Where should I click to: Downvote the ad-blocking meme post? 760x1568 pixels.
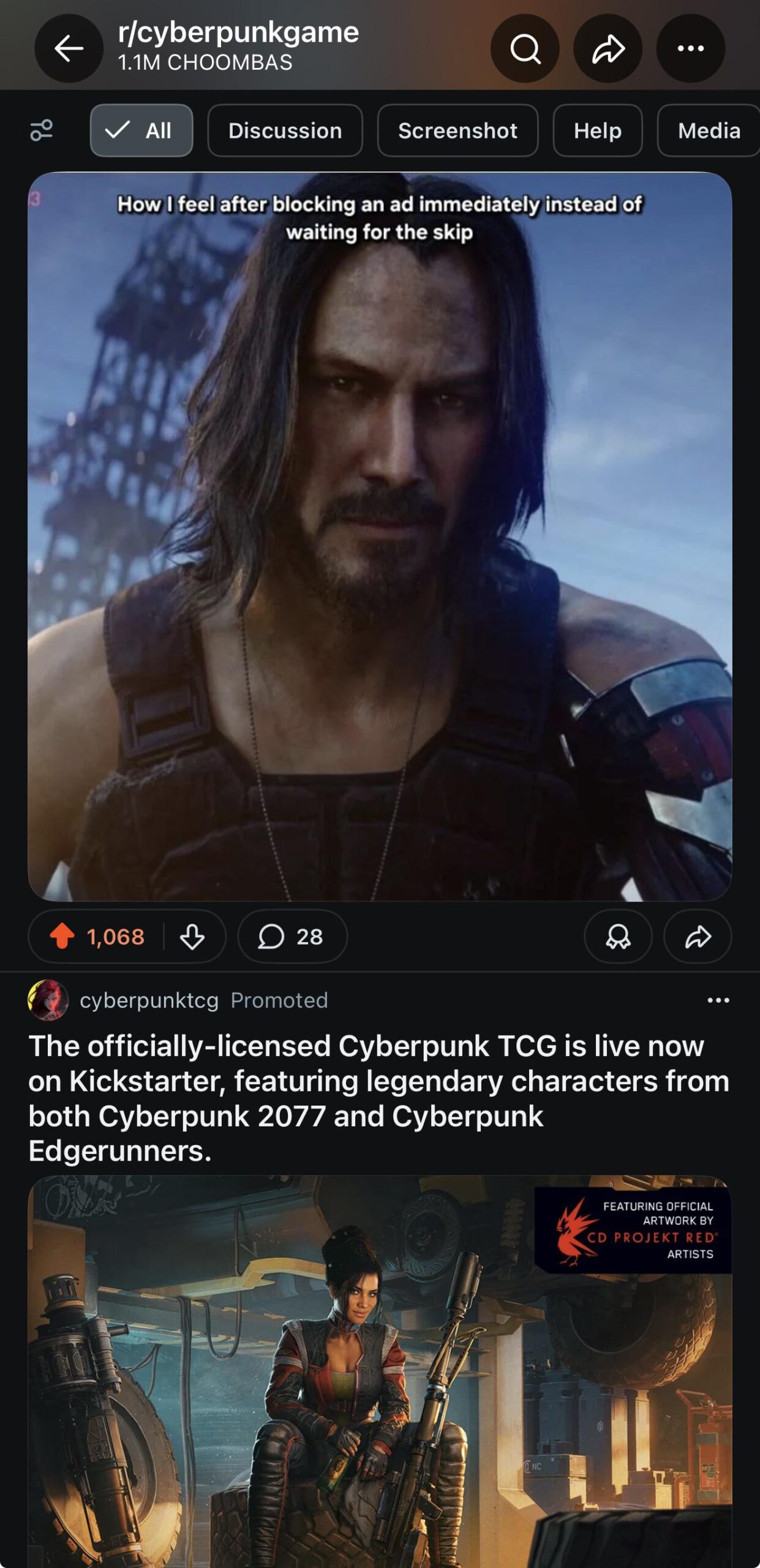192,937
